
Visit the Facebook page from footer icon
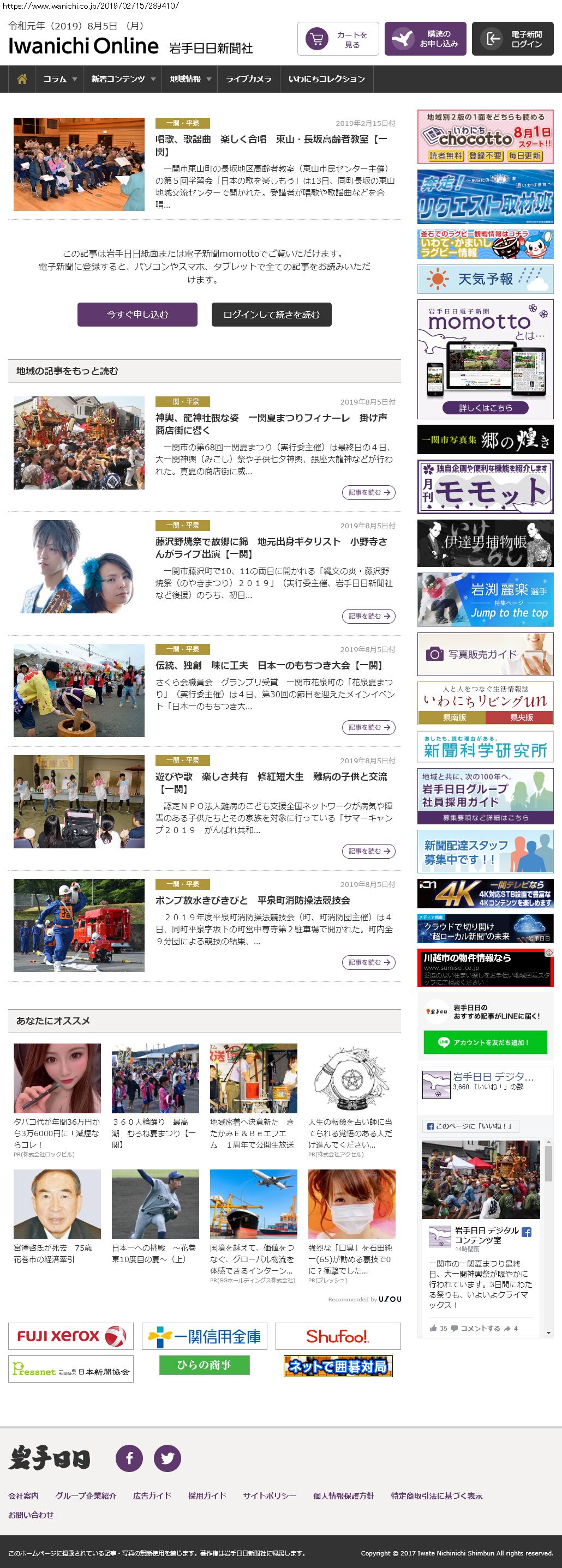click(129, 1458)
